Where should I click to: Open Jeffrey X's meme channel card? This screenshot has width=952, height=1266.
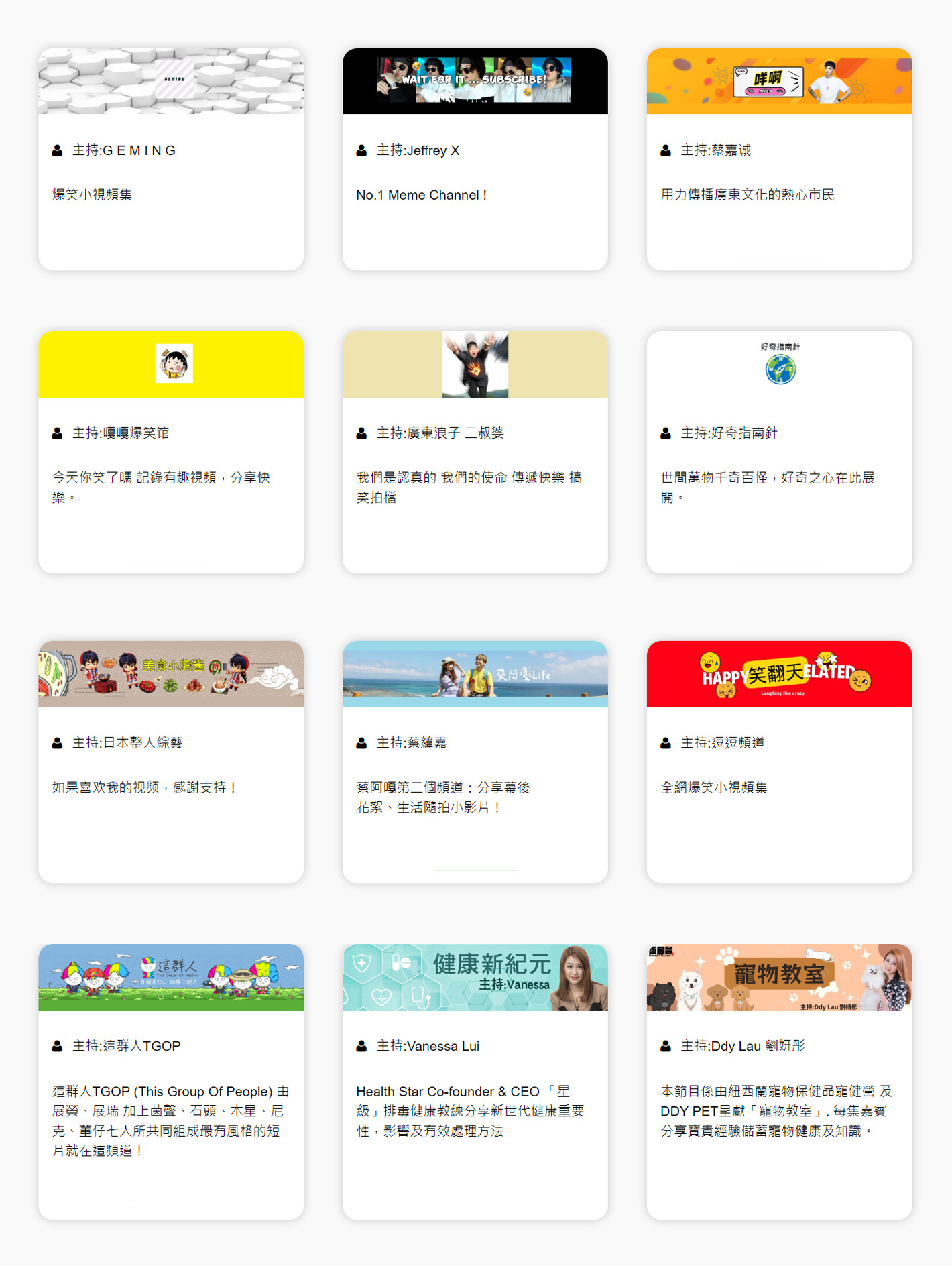click(x=475, y=159)
